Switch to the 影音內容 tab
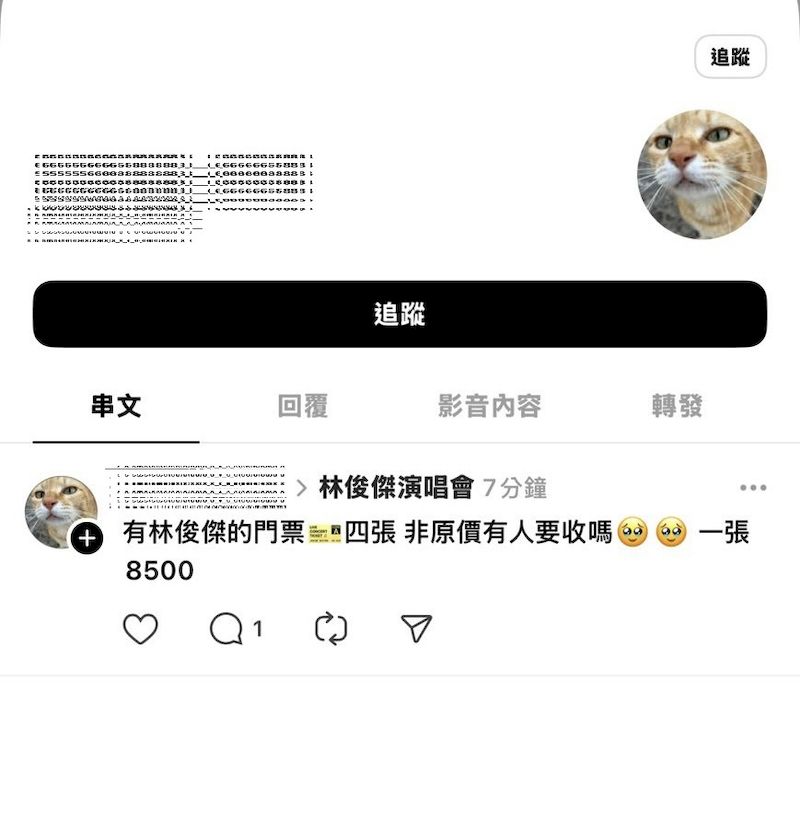 (489, 406)
